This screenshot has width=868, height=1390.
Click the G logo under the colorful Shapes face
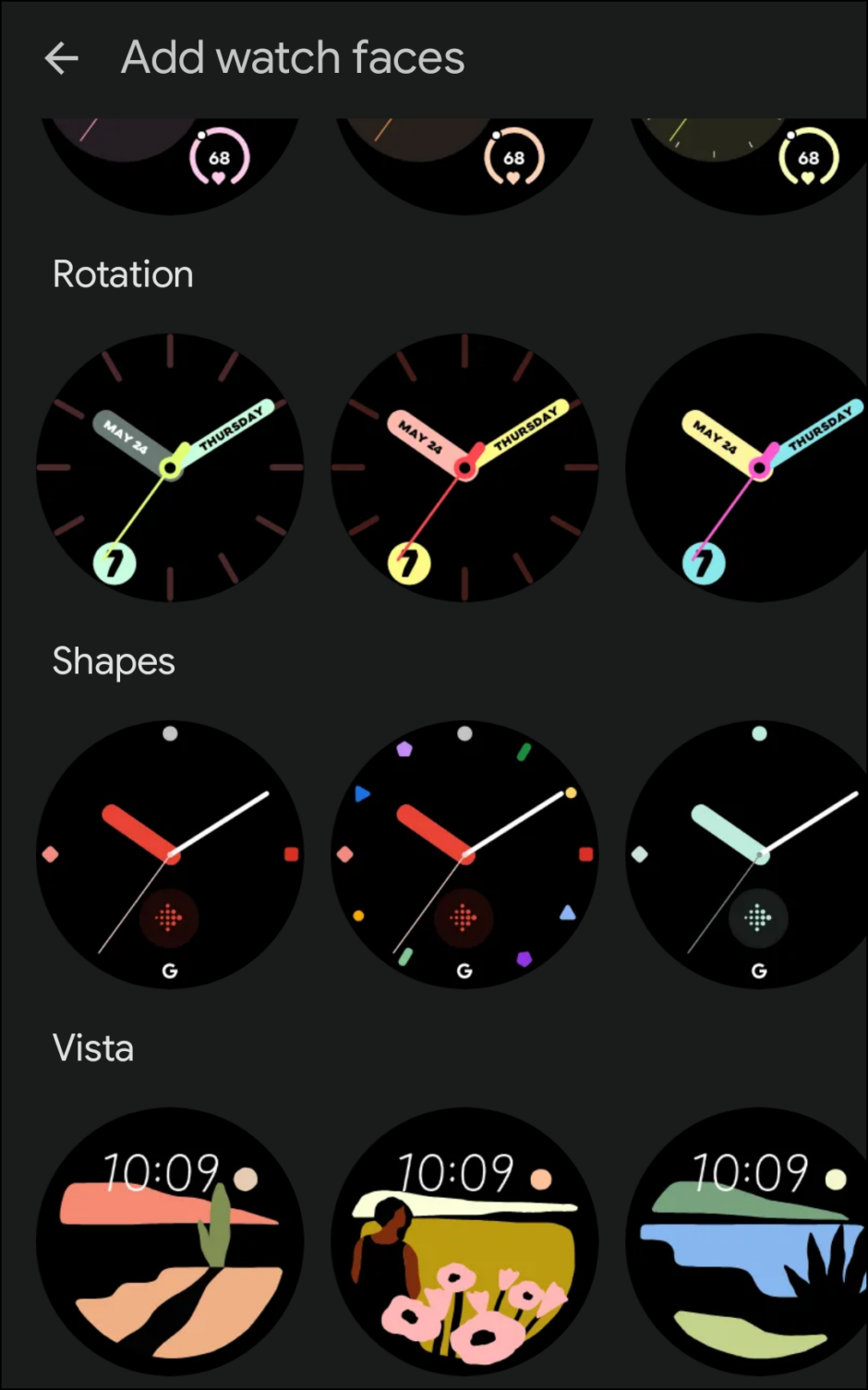464,971
